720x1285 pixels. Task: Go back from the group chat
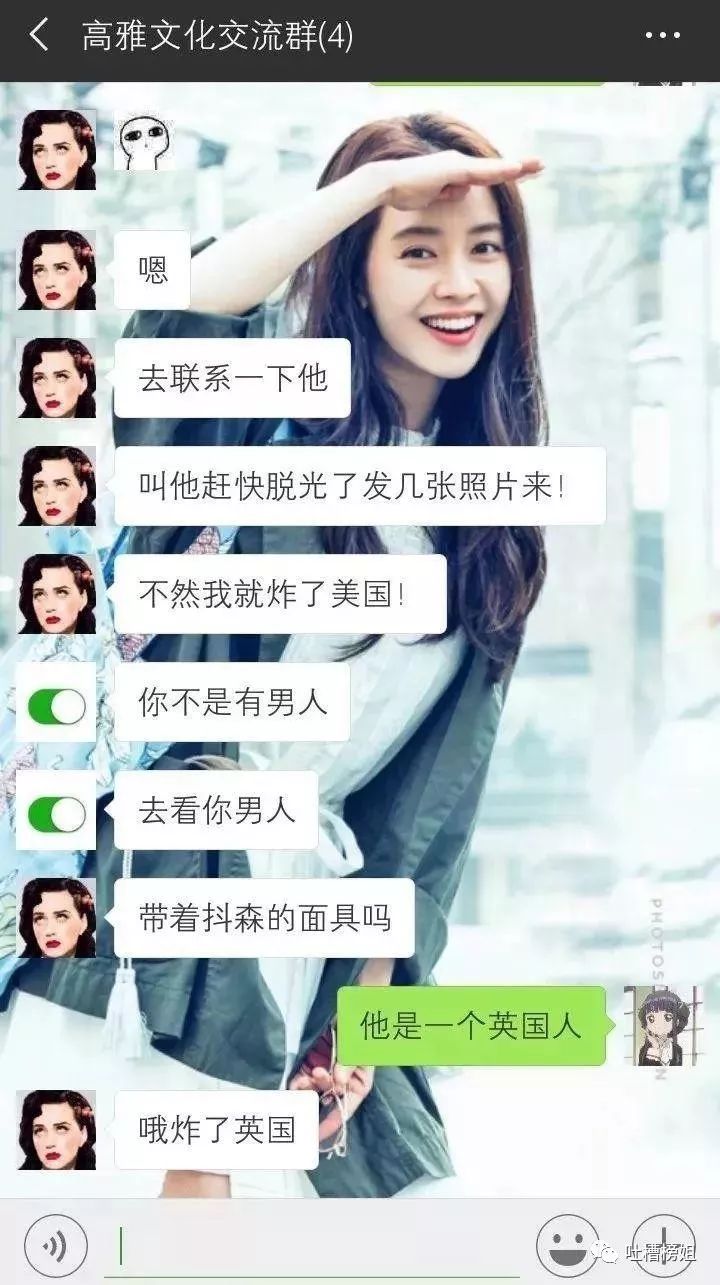pos(39,36)
